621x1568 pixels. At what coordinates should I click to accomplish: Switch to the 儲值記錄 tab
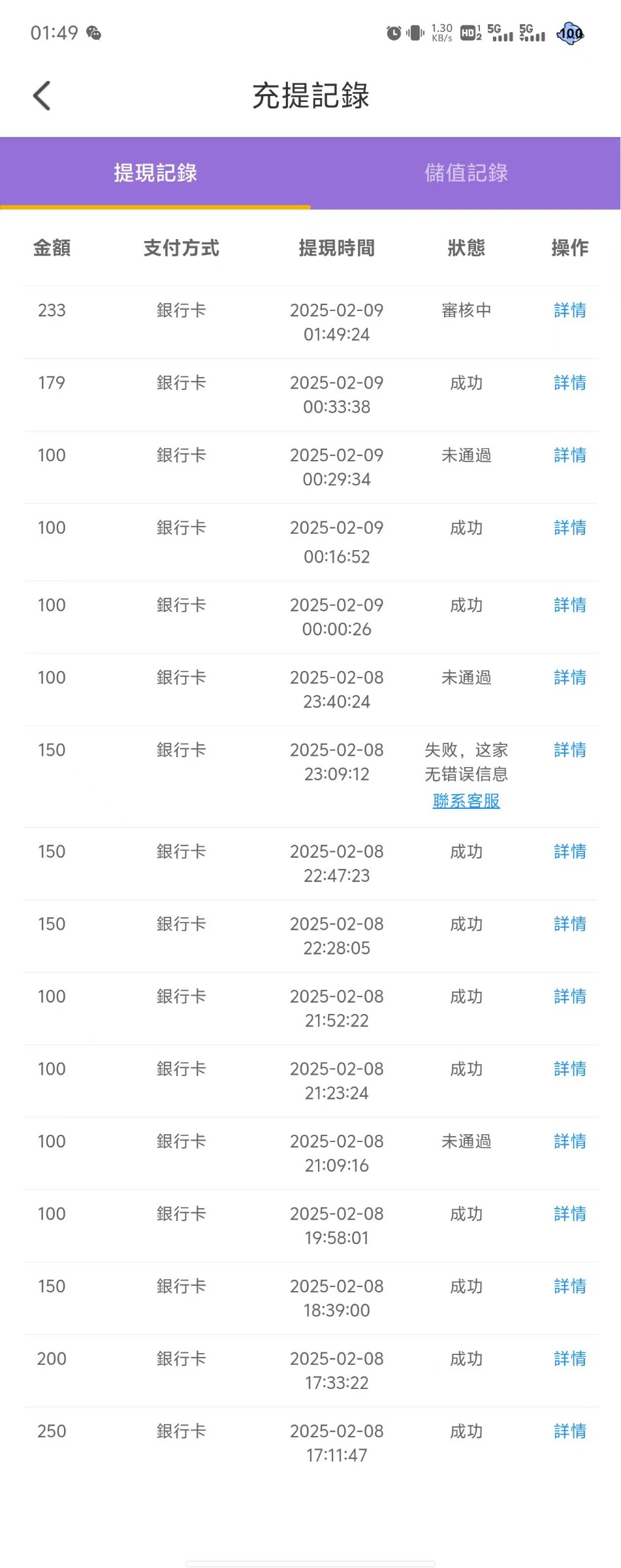(466, 173)
